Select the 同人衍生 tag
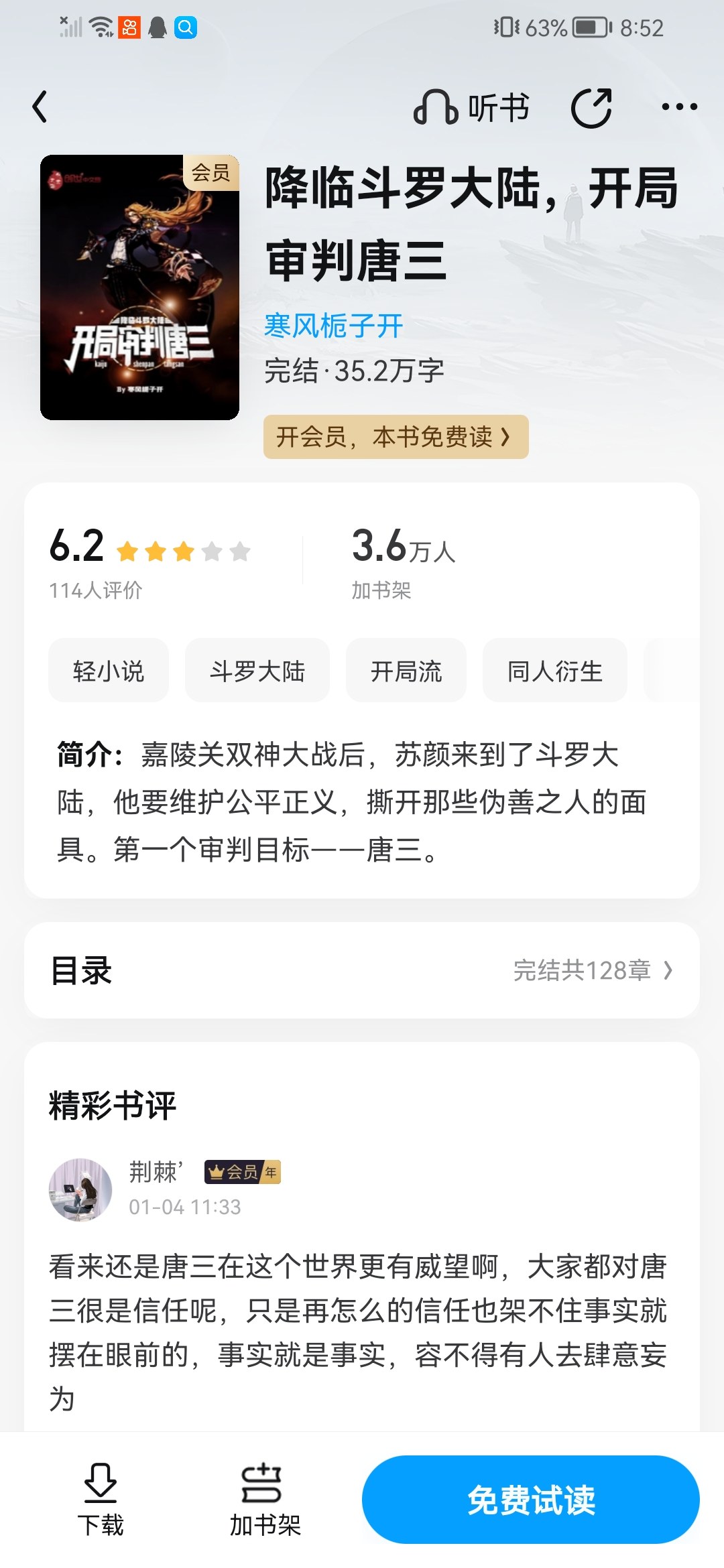This screenshot has width=724, height=1568. [555, 671]
